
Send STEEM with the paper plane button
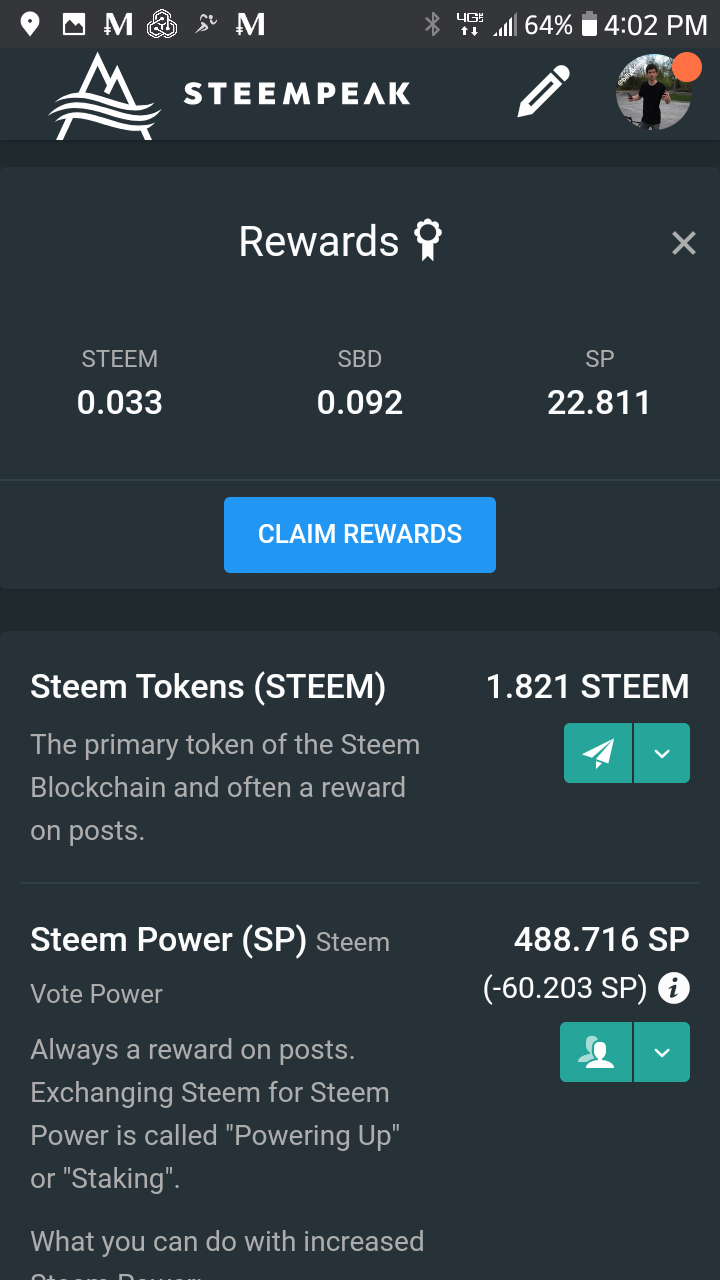pyautogui.click(x=598, y=753)
